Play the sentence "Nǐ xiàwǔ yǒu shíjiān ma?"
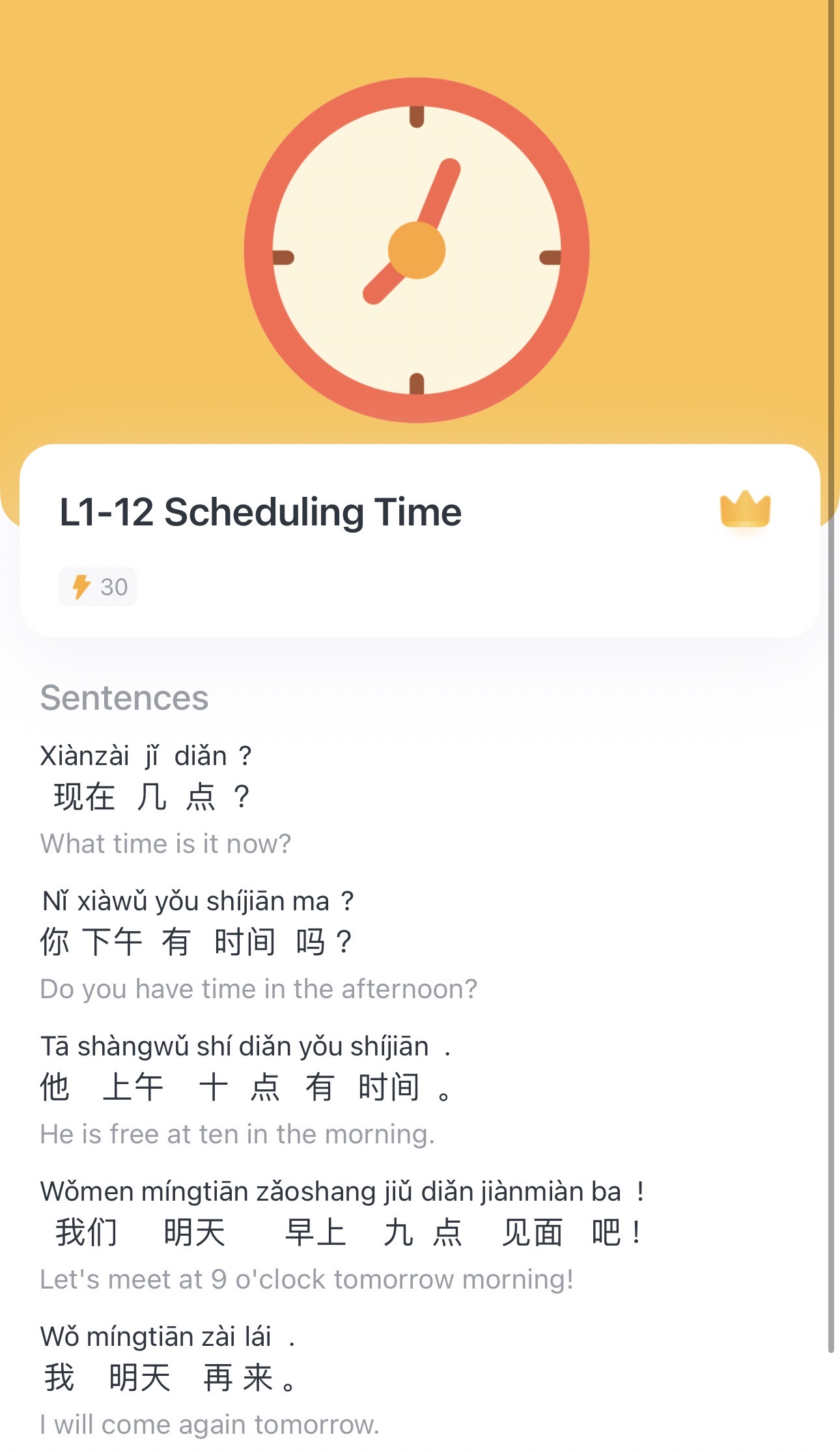The image size is (840, 1452). pyautogui.click(x=195, y=942)
